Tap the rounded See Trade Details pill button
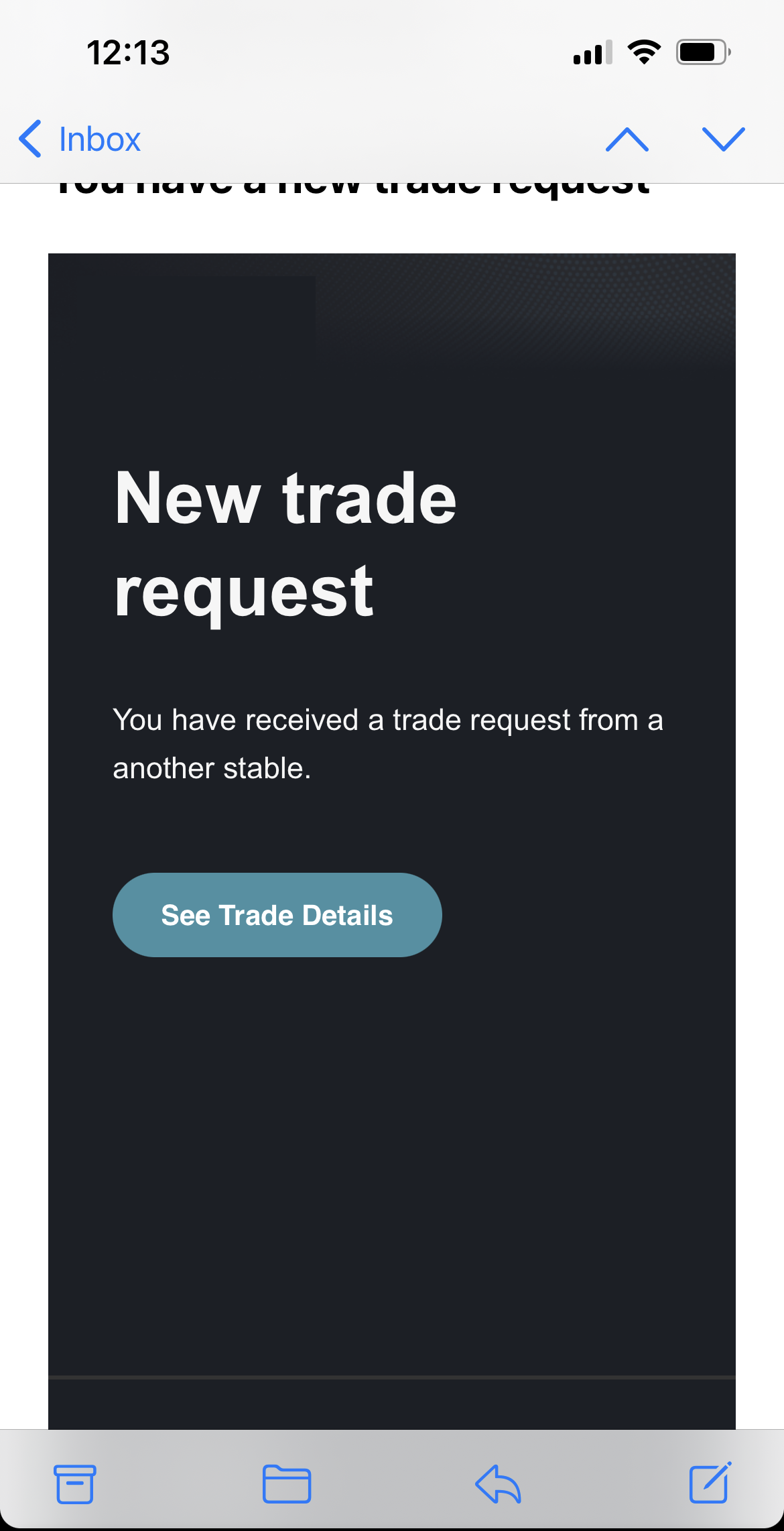The width and height of the screenshot is (784, 1531). (277, 914)
